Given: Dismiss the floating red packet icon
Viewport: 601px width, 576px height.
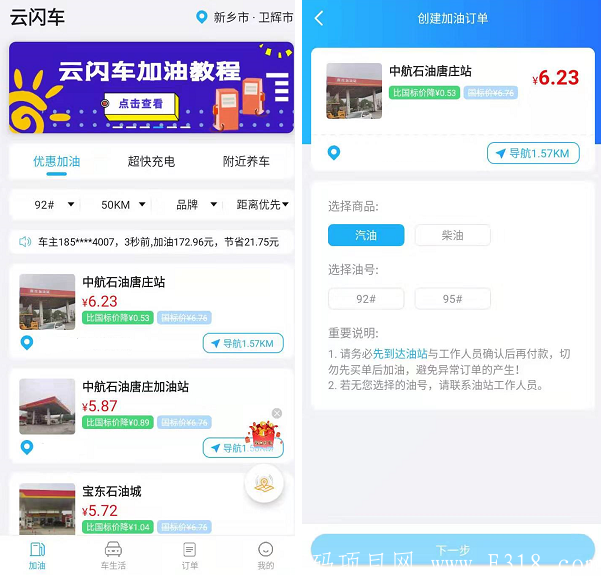Looking at the screenshot, I should coord(277,413).
